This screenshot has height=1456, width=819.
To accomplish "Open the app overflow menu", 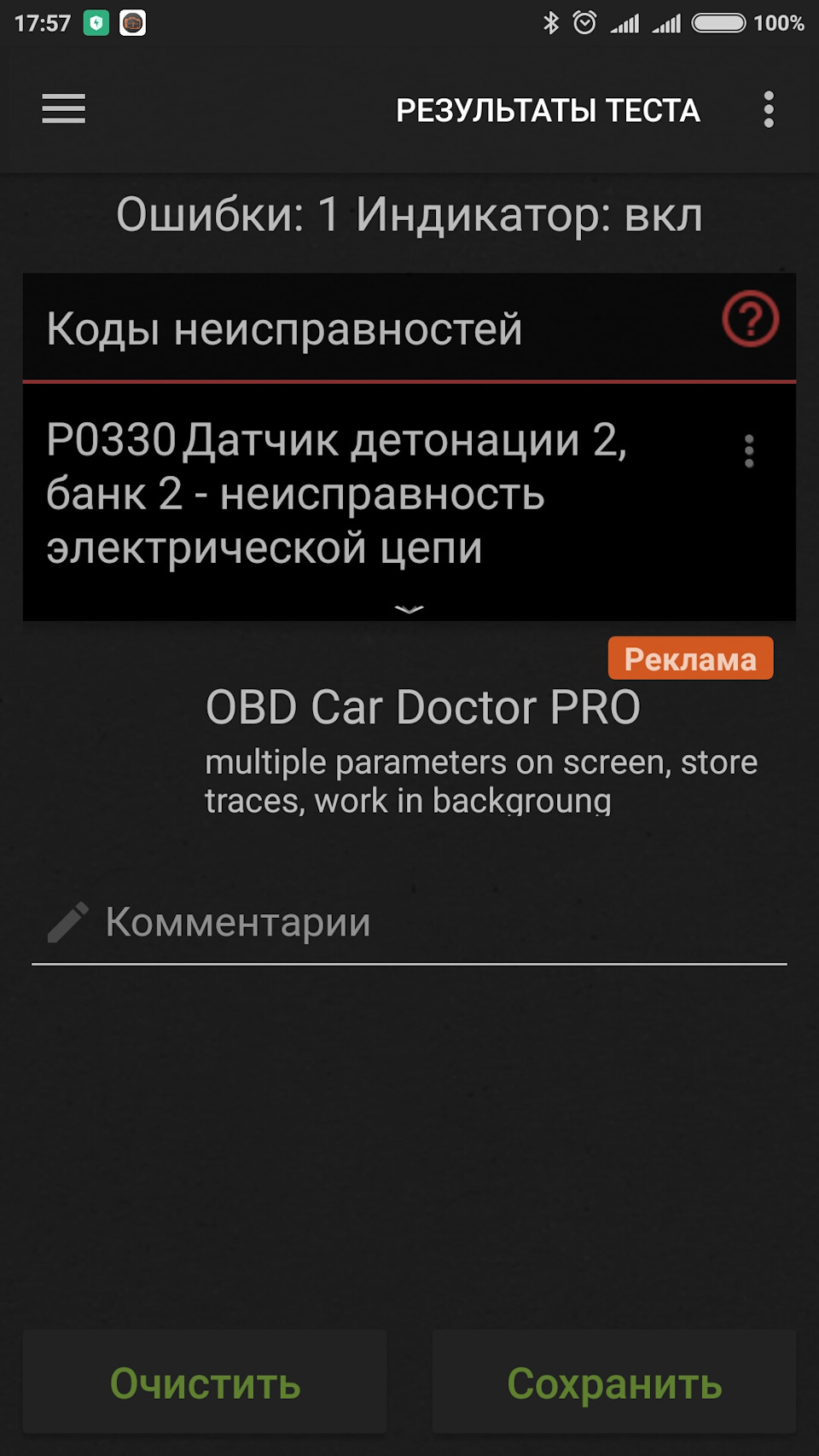I will 767,110.
